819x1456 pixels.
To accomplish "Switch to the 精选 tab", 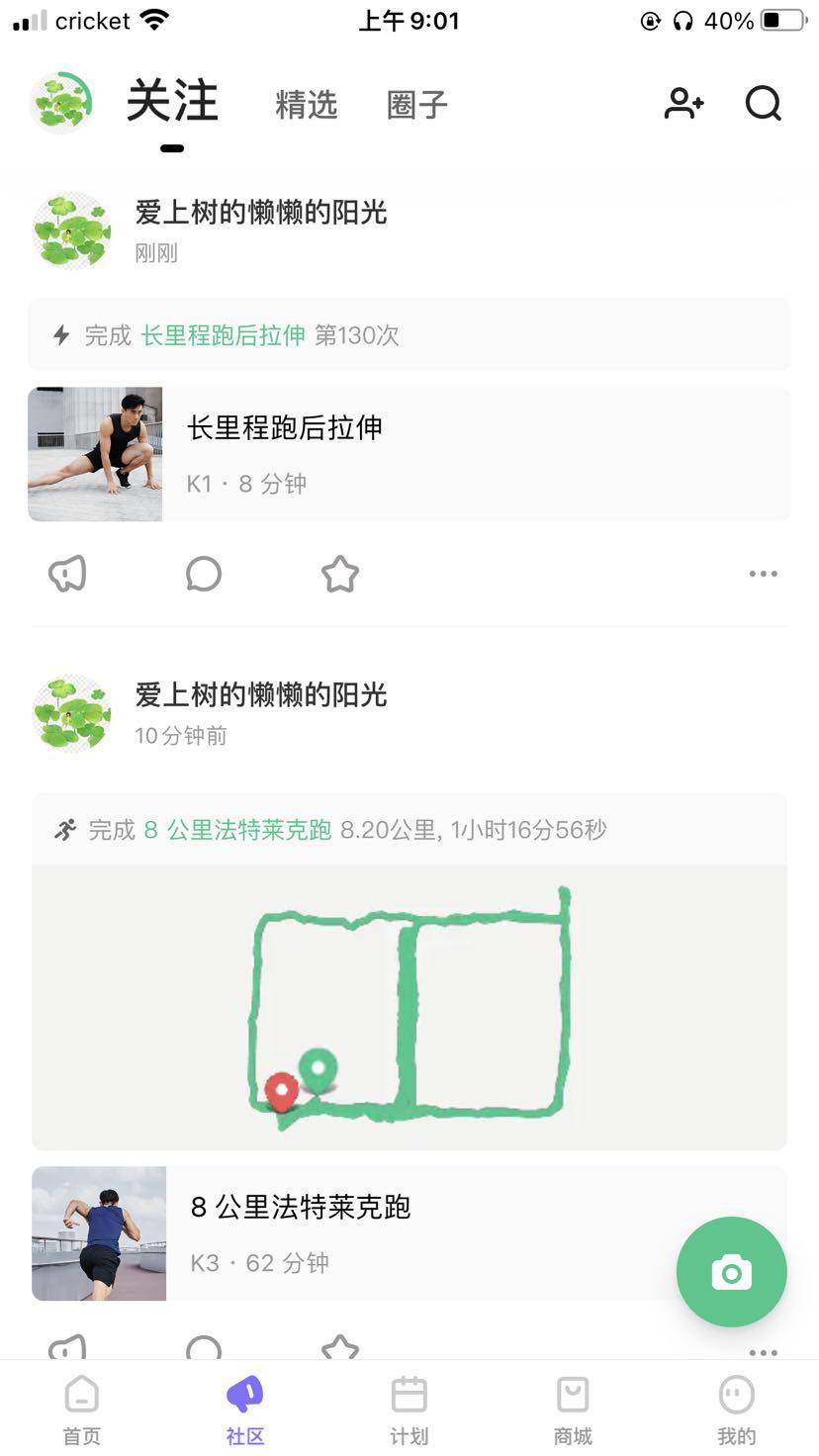I will click(306, 105).
